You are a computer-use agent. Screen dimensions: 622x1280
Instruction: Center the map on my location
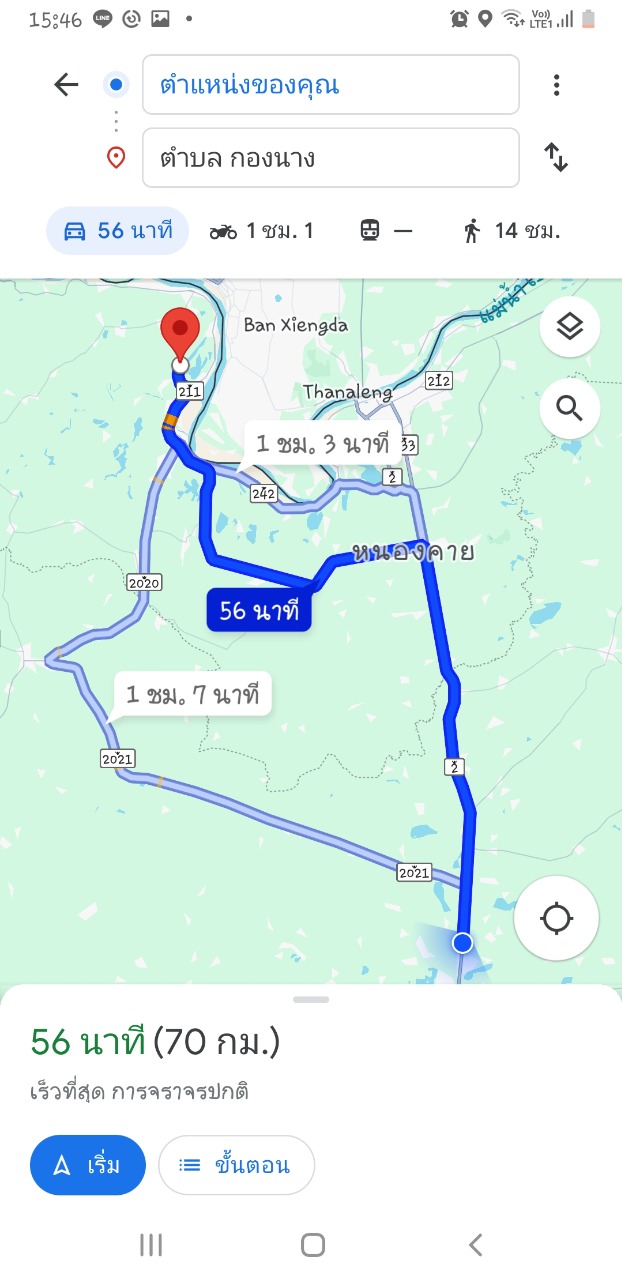pyautogui.click(x=556, y=918)
